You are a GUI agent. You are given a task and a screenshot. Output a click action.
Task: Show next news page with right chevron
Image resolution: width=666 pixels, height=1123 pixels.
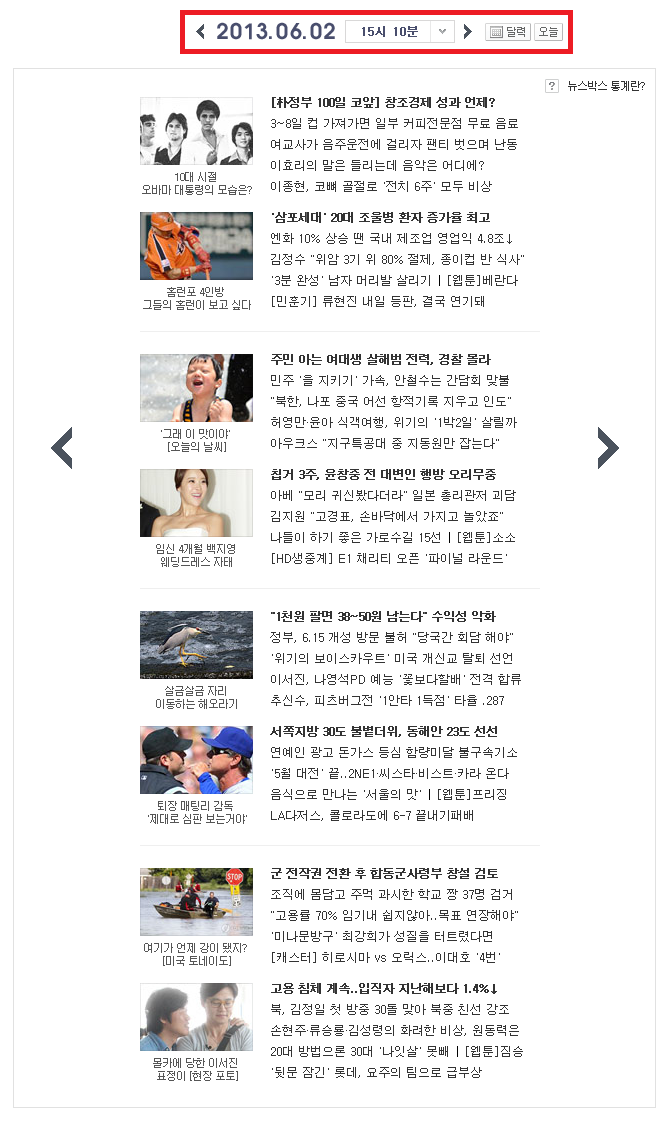pos(607,448)
